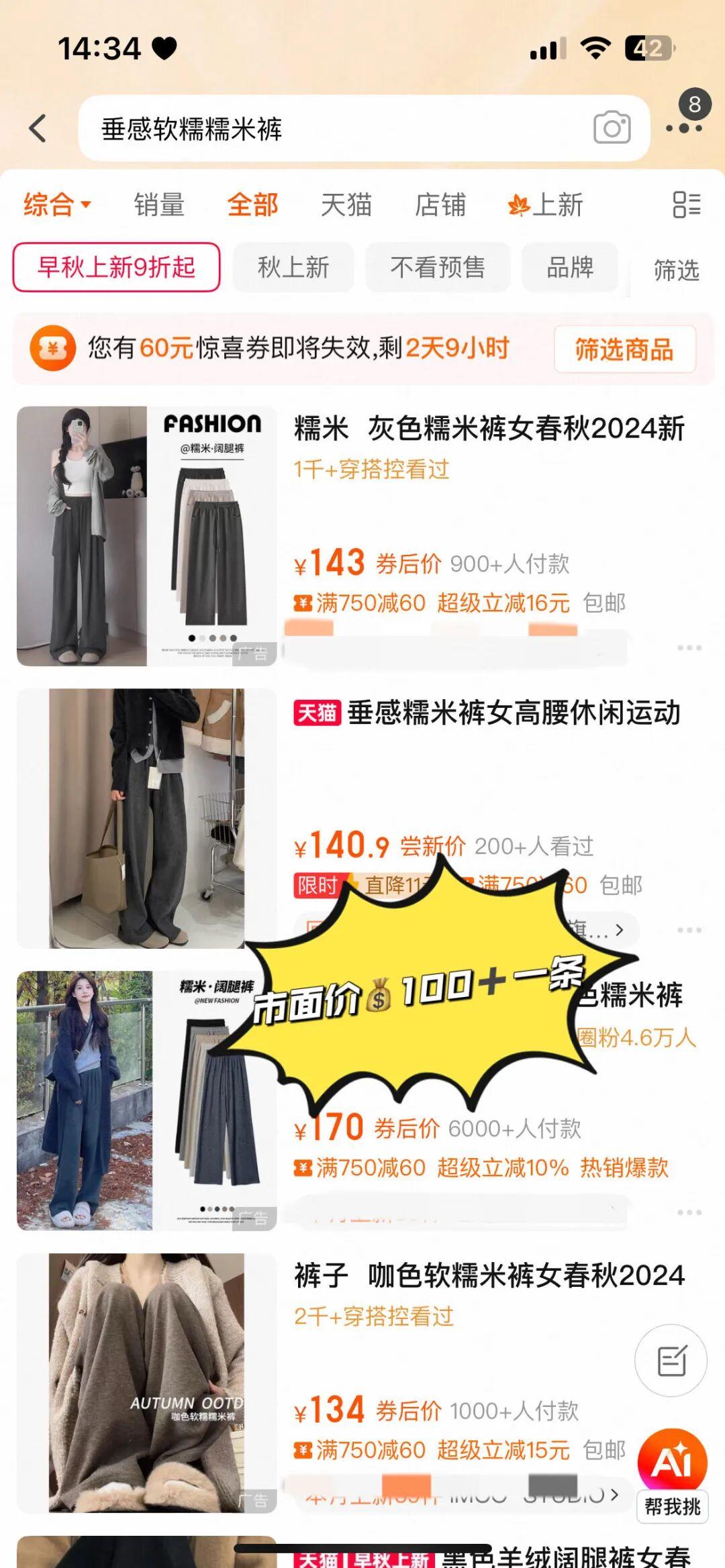Sort results by 销量
725x1568 pixels.
[159, 205]
